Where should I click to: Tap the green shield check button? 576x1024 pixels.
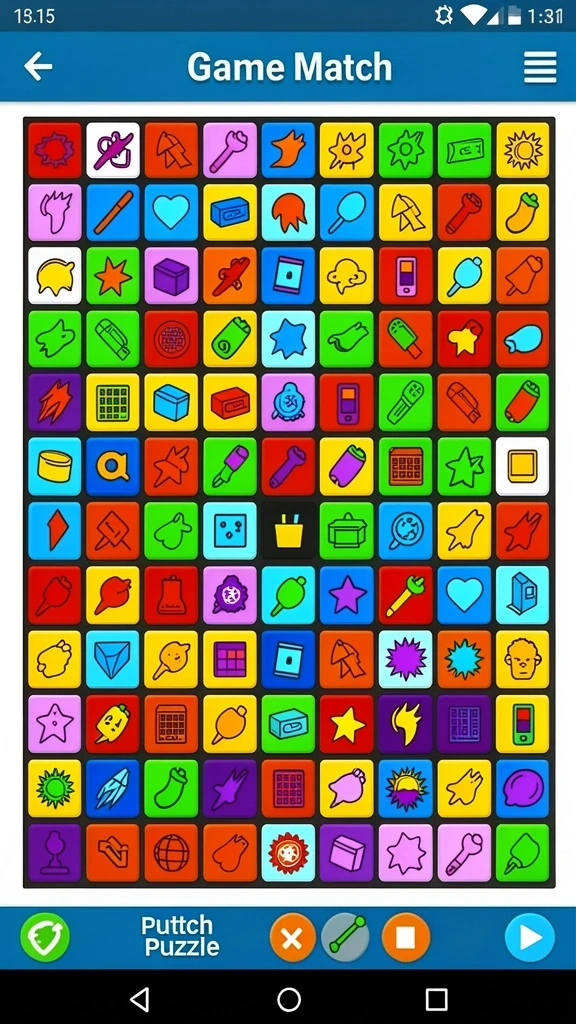click(x=45, y=937)
